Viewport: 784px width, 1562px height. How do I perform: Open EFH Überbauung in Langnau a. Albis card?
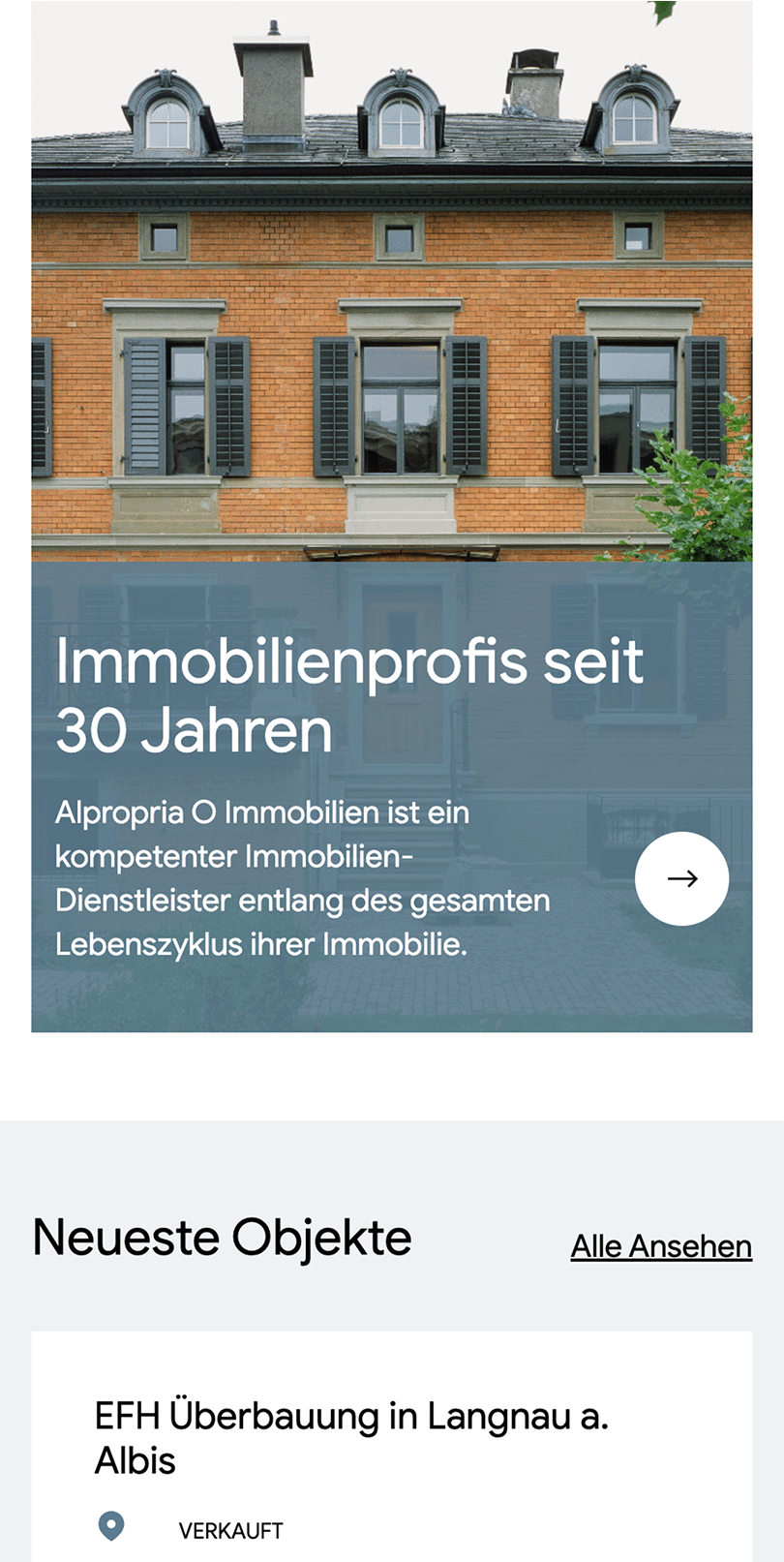click(351, 1438)
